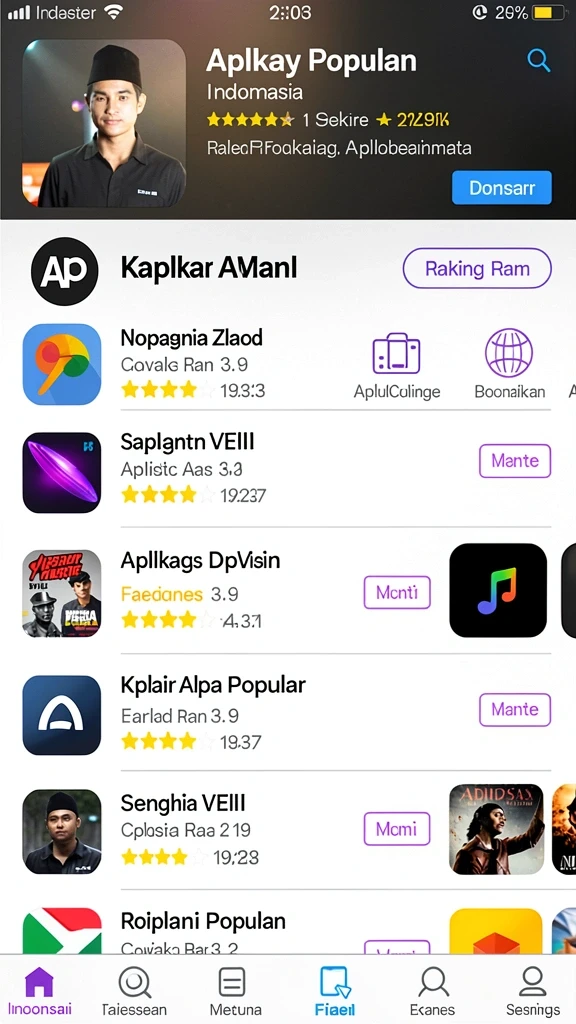Screen dimensions: 576x1024
Task: Tap the blue Donsarr button
Action: (502, 188)
